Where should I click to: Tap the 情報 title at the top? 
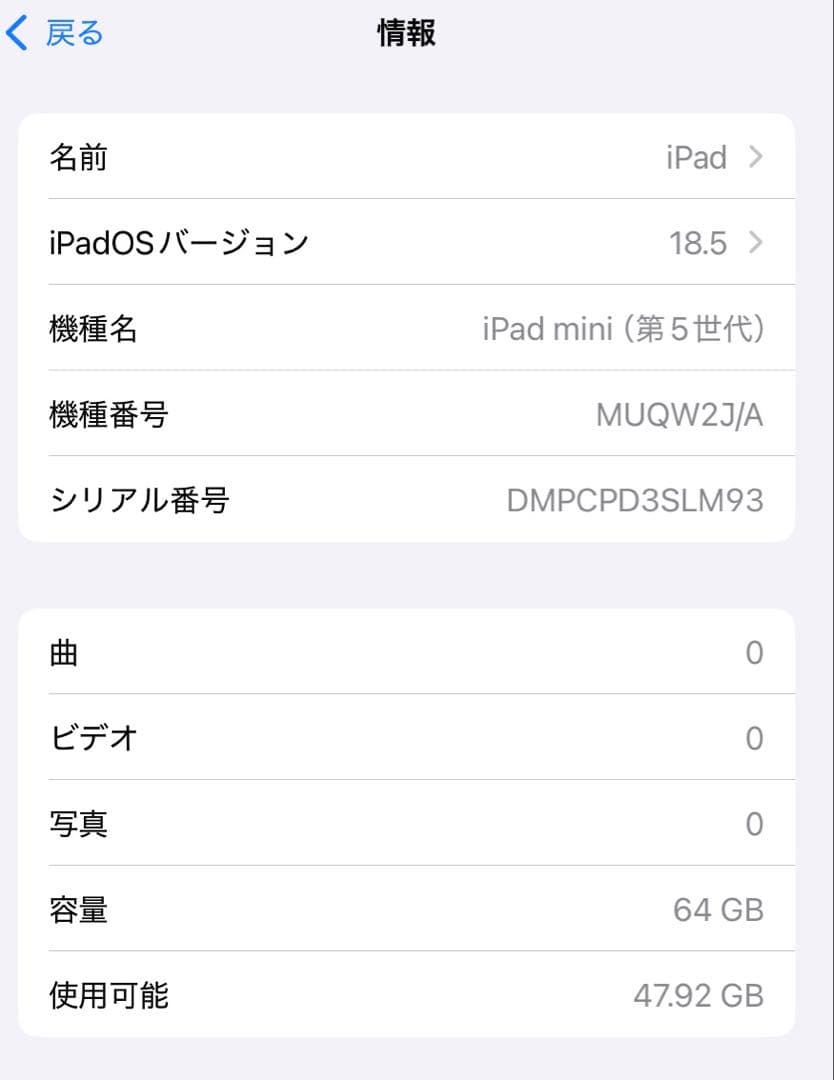(405, 32)
